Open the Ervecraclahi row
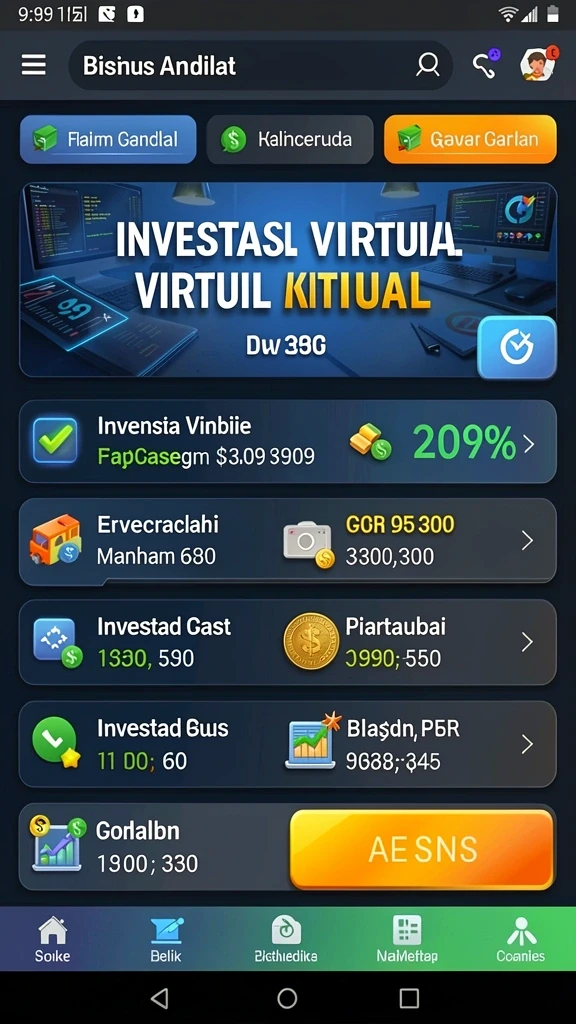576x1024 pixels. [288, 541]
